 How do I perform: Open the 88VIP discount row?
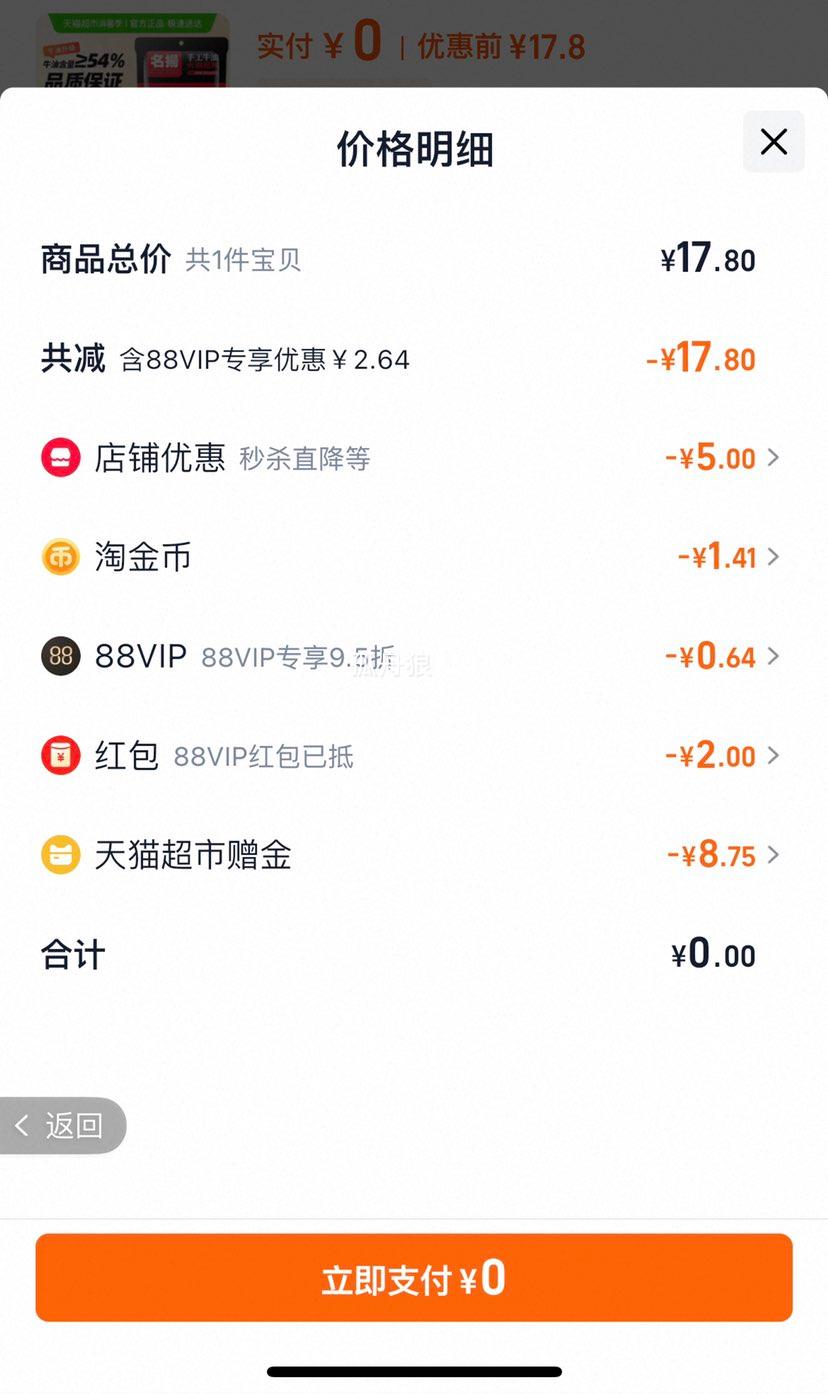(410, 656)
